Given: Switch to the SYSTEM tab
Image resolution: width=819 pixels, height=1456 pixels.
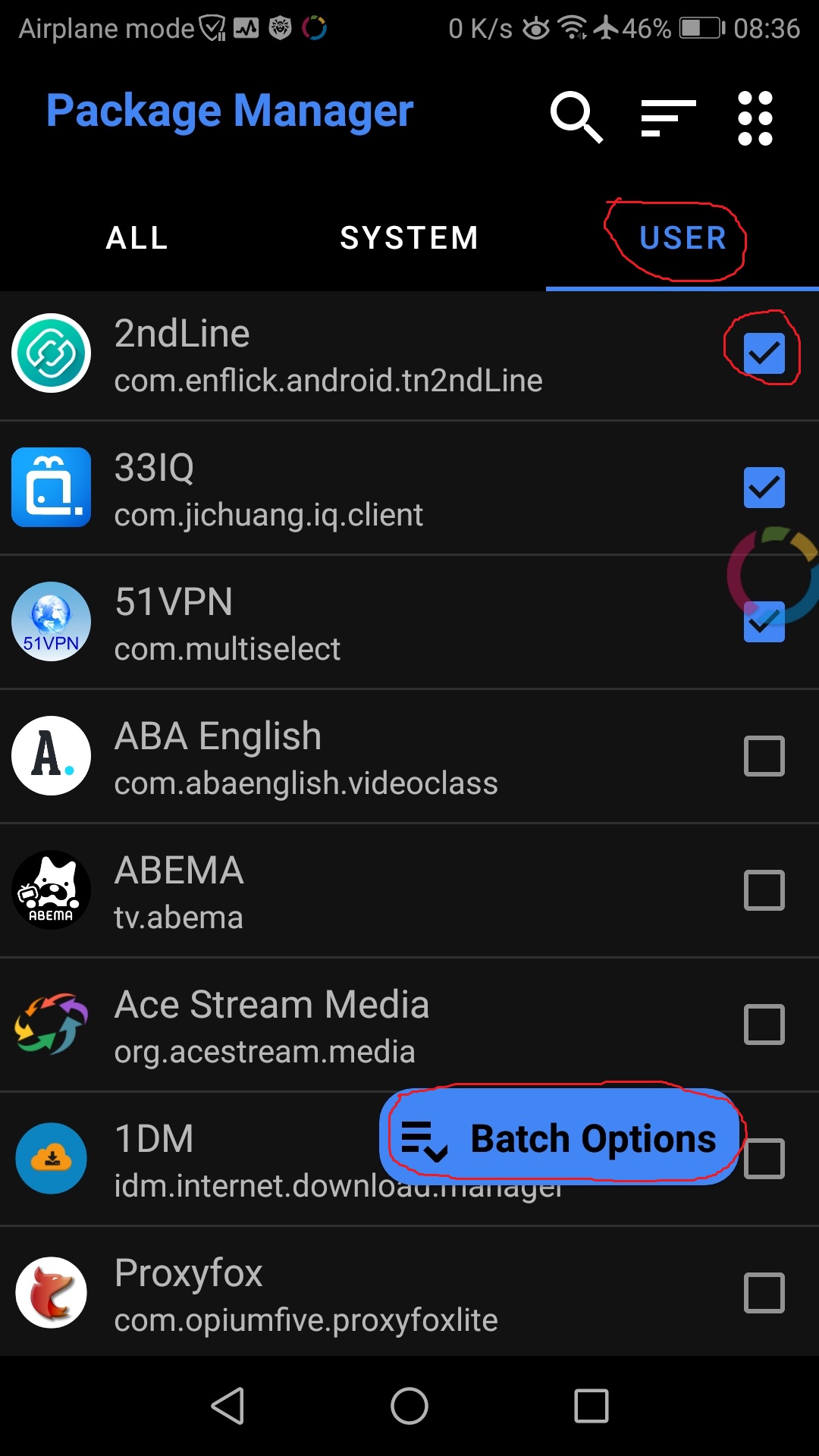Looking at the screenshot, I should tap(409, 238).
